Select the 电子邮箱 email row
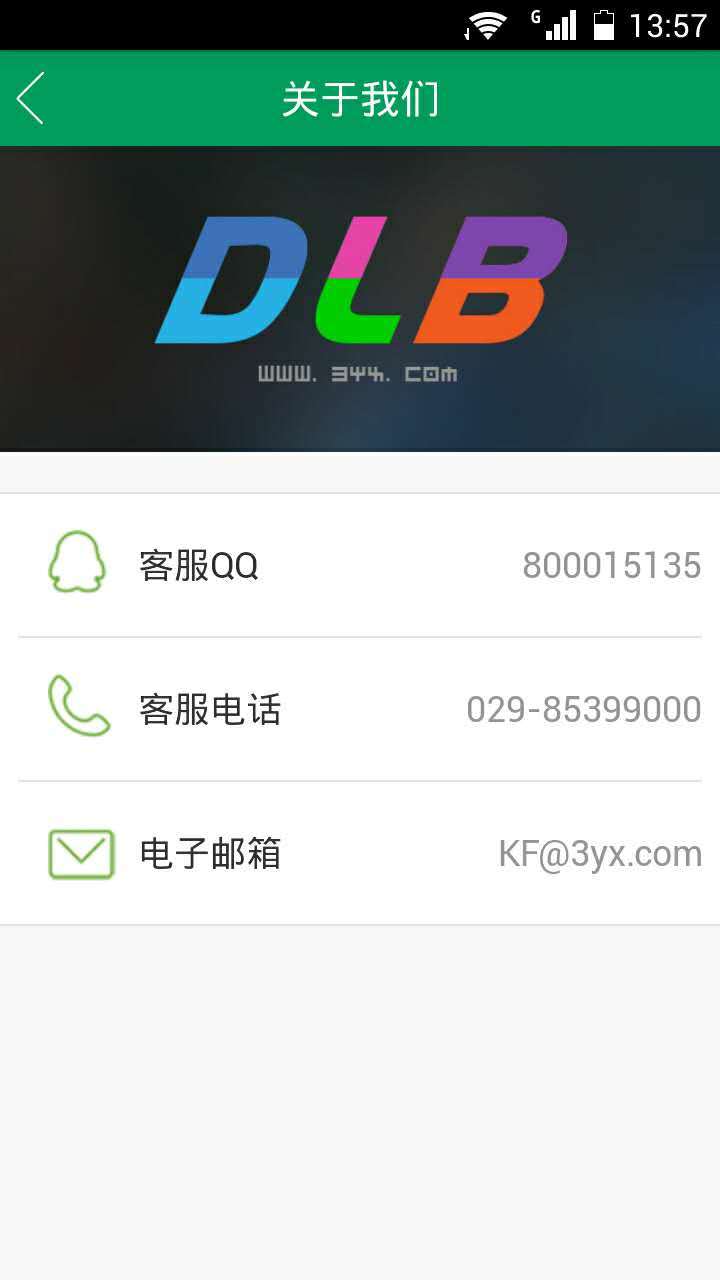The height and width of the screenshot is (1280, 720). 360,853
